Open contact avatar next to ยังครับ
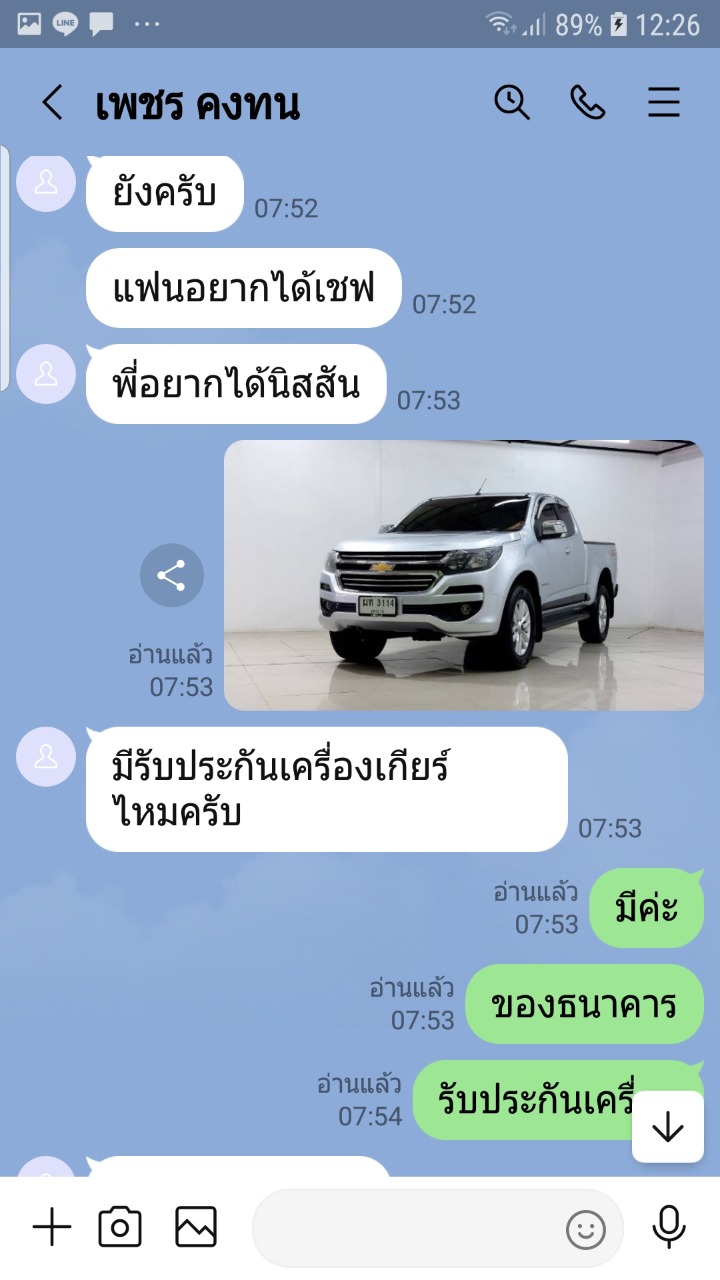This screenshot has width=720, height=1280. (x=46, y=183)
